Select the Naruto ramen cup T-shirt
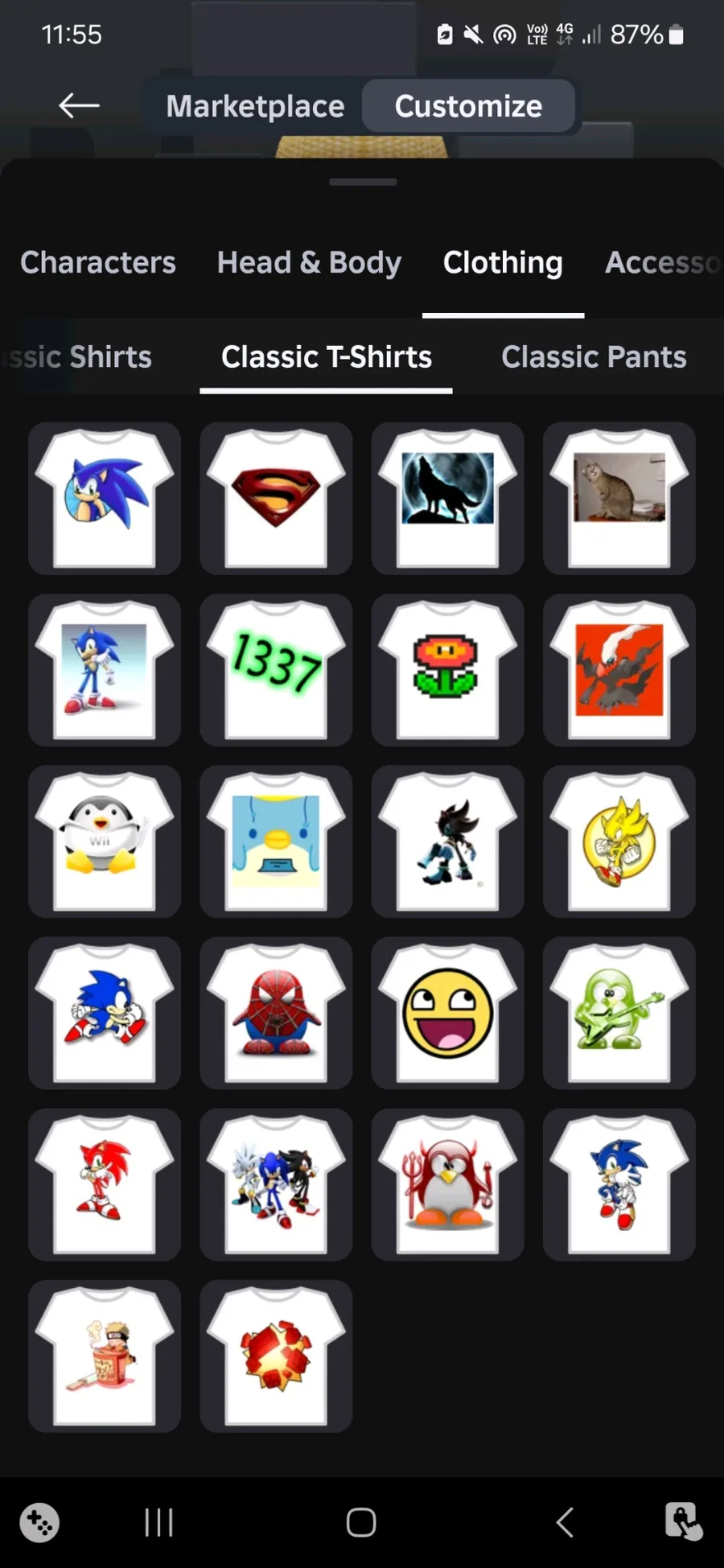The image size is (724, 1568). [105, 1356]
